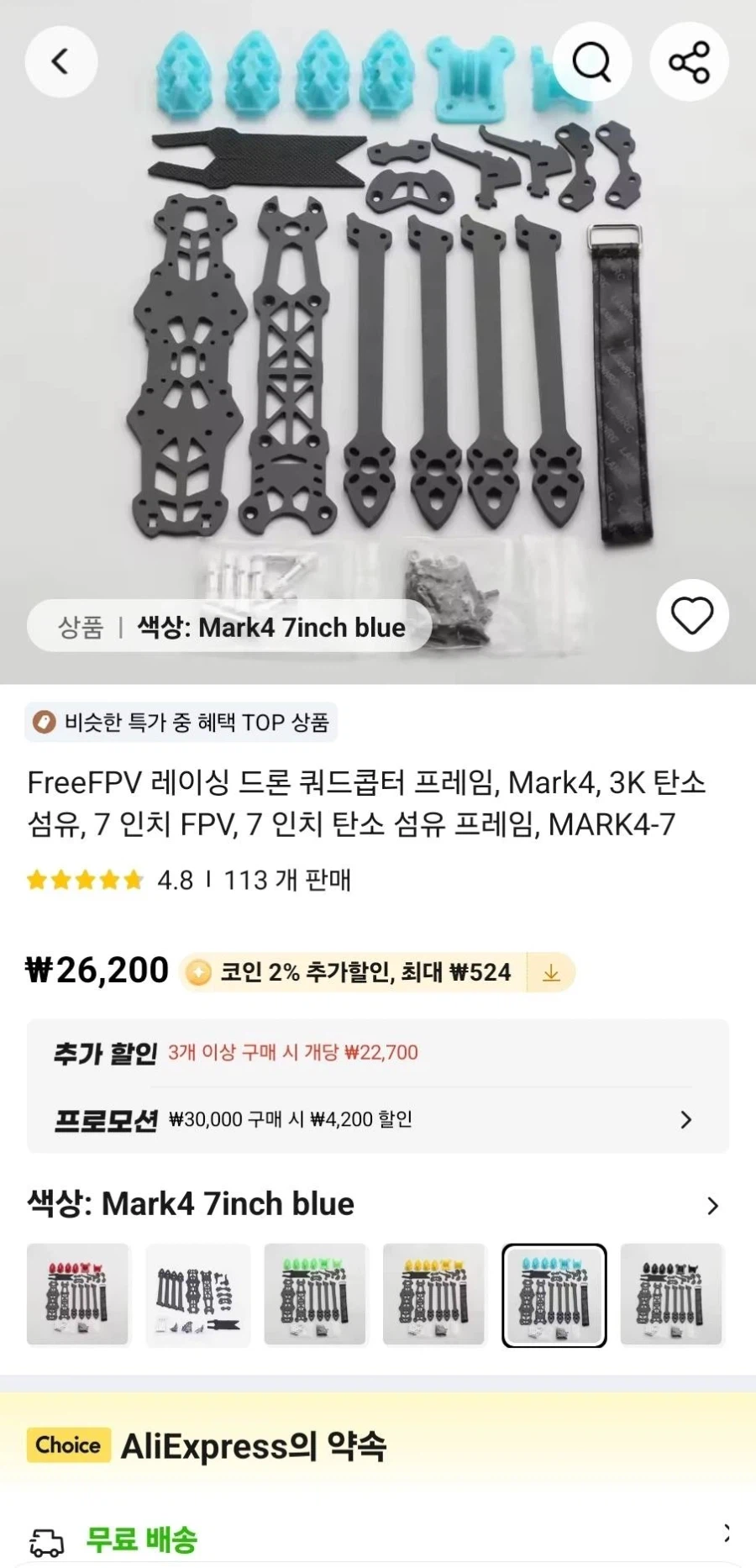Tap the five-star rating display
This screenshot has width=756, height=1568.
coord(84,881)
